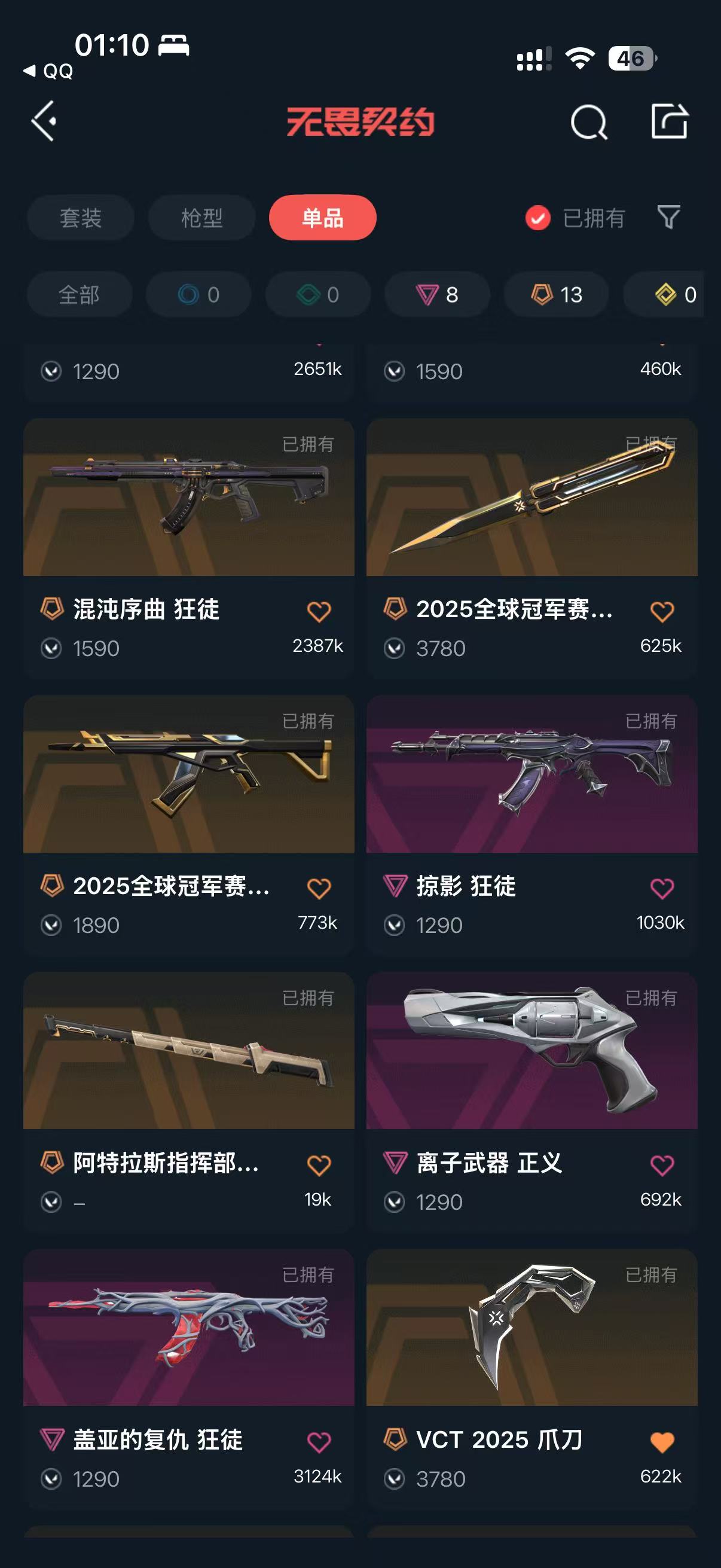
Task: Select the 全部 rarity chip
Action: 79,295
